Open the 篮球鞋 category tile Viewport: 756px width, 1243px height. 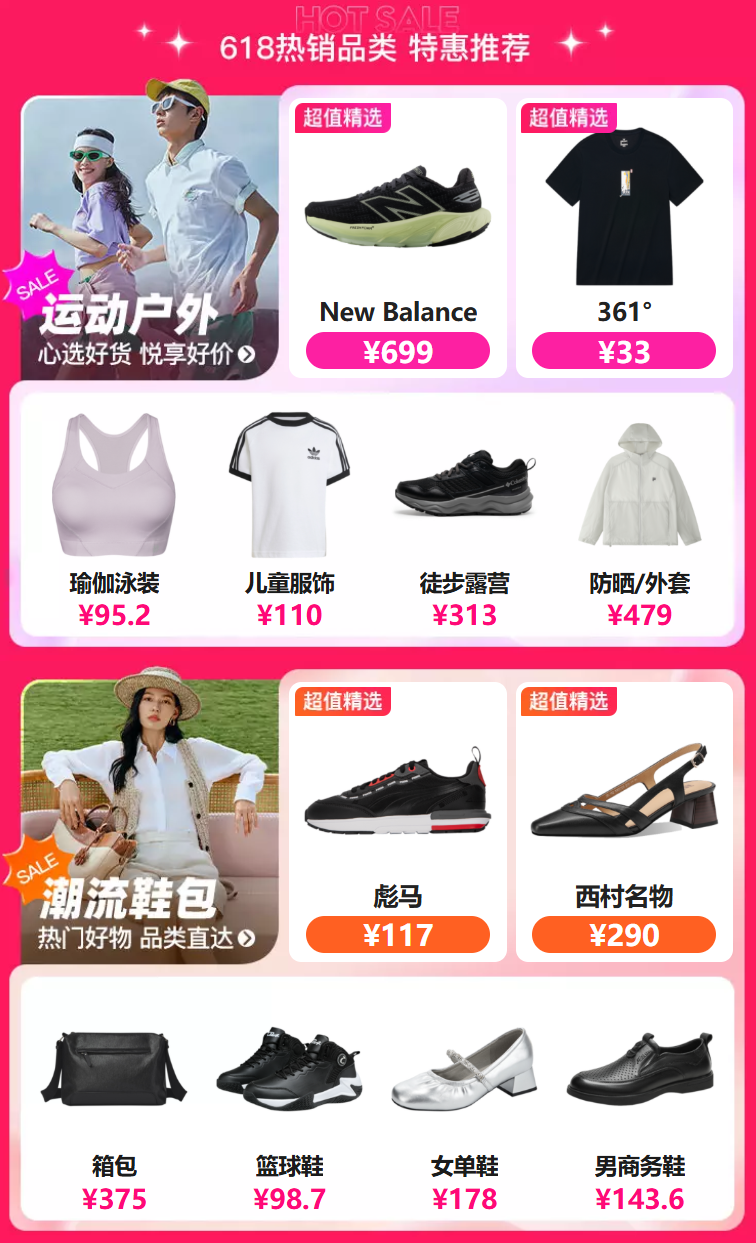[x=290, y=1100]
